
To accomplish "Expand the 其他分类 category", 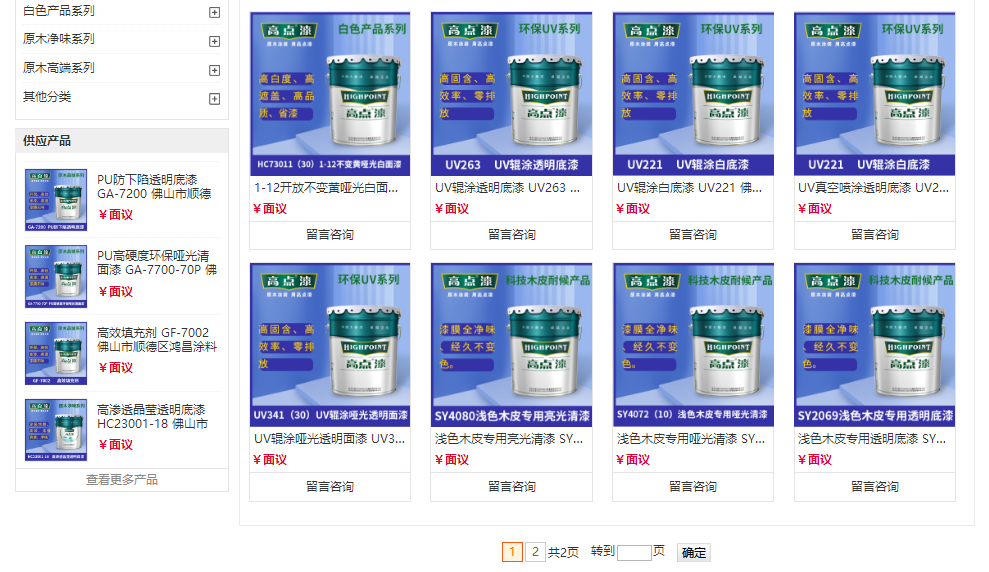I will tap(214, 99).
